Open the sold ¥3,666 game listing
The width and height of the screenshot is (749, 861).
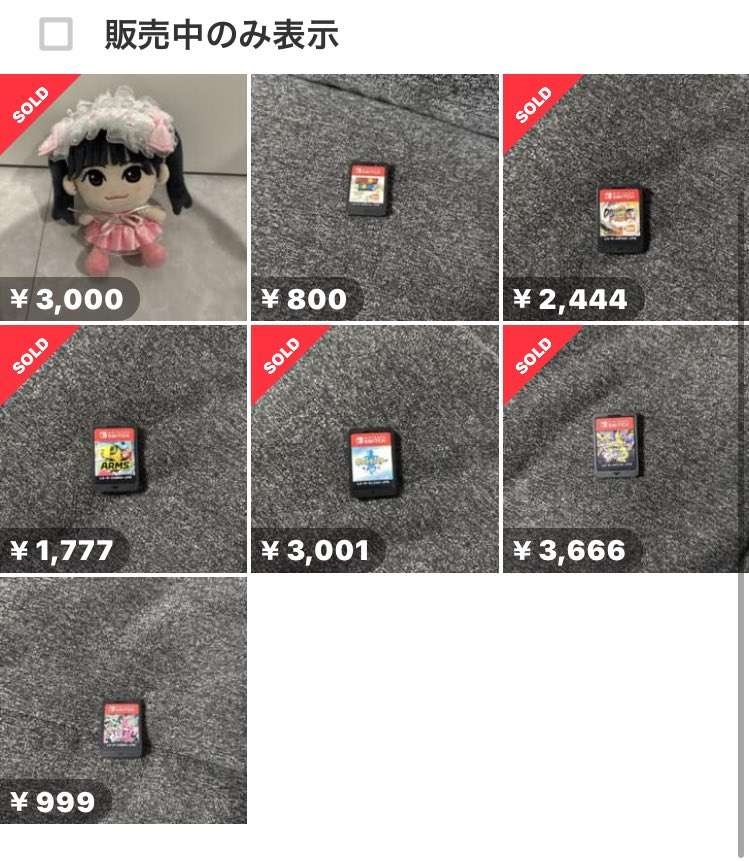[624, 448]
